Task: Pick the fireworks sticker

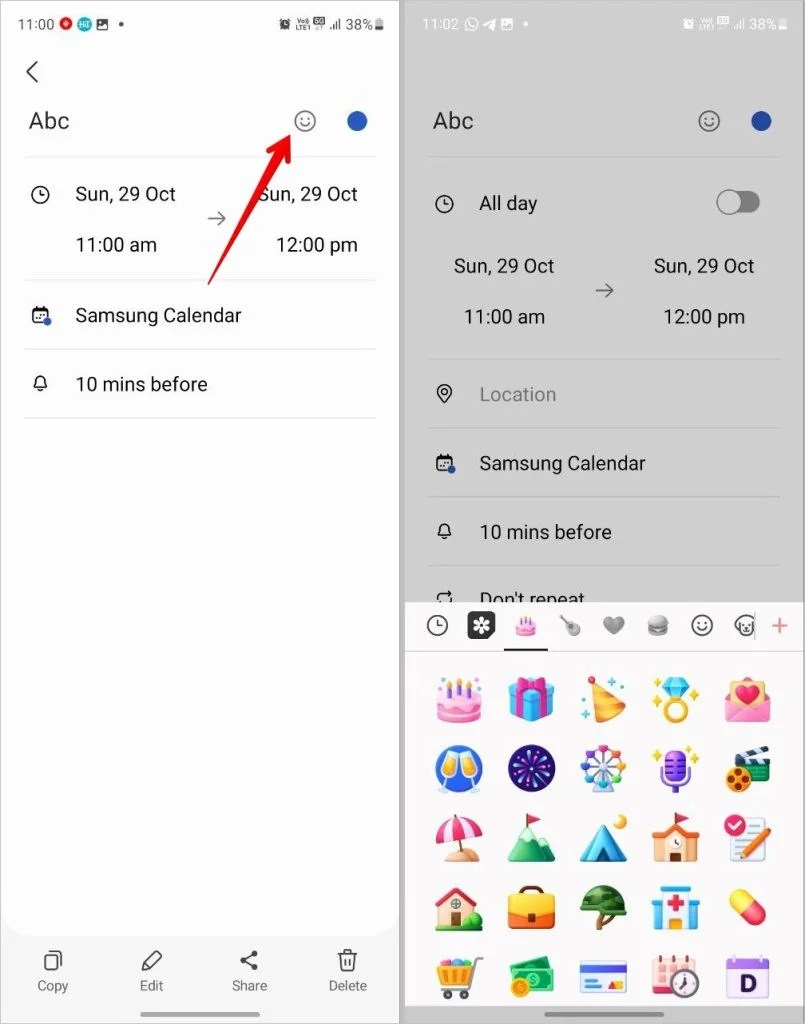Action: (x=531, y=768)
